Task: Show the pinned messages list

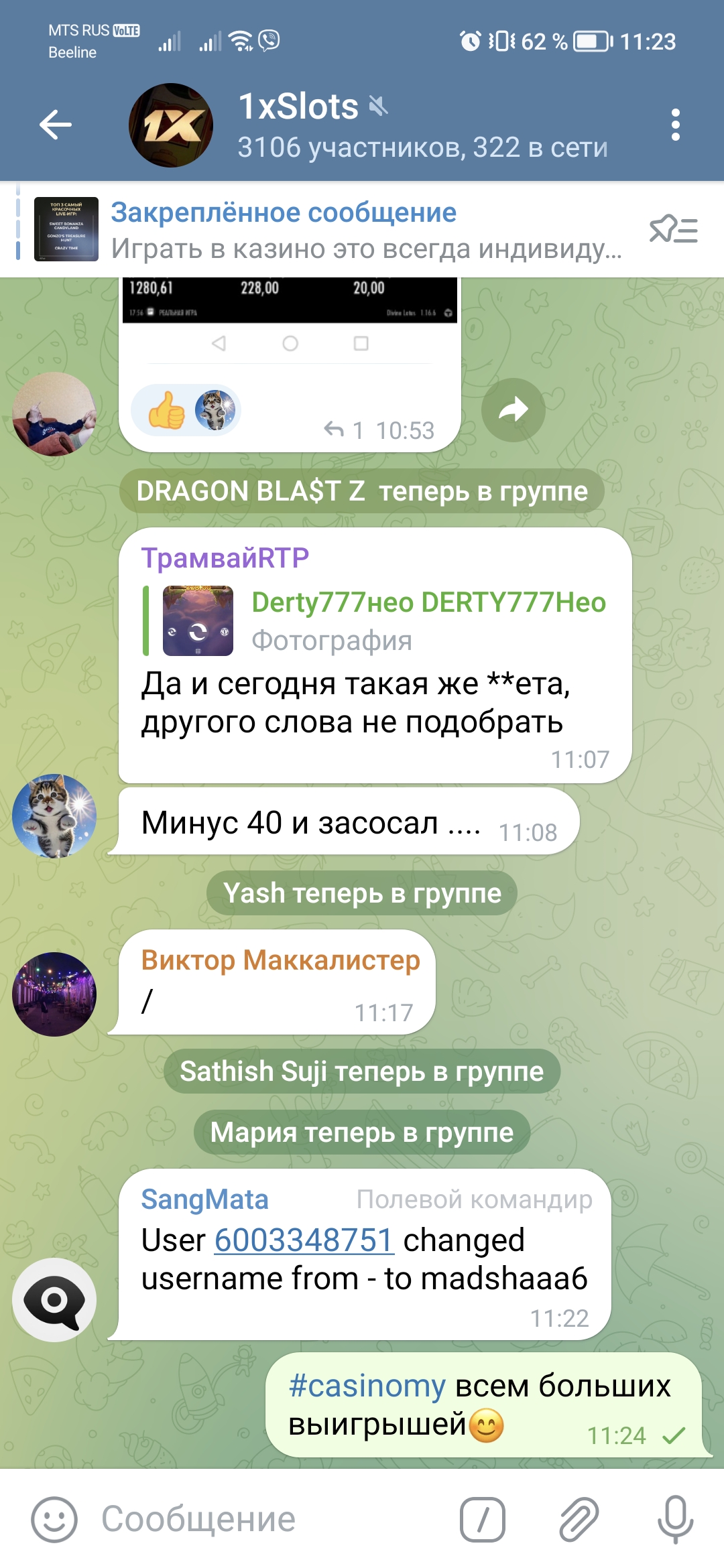Action: tap(673, 230)
